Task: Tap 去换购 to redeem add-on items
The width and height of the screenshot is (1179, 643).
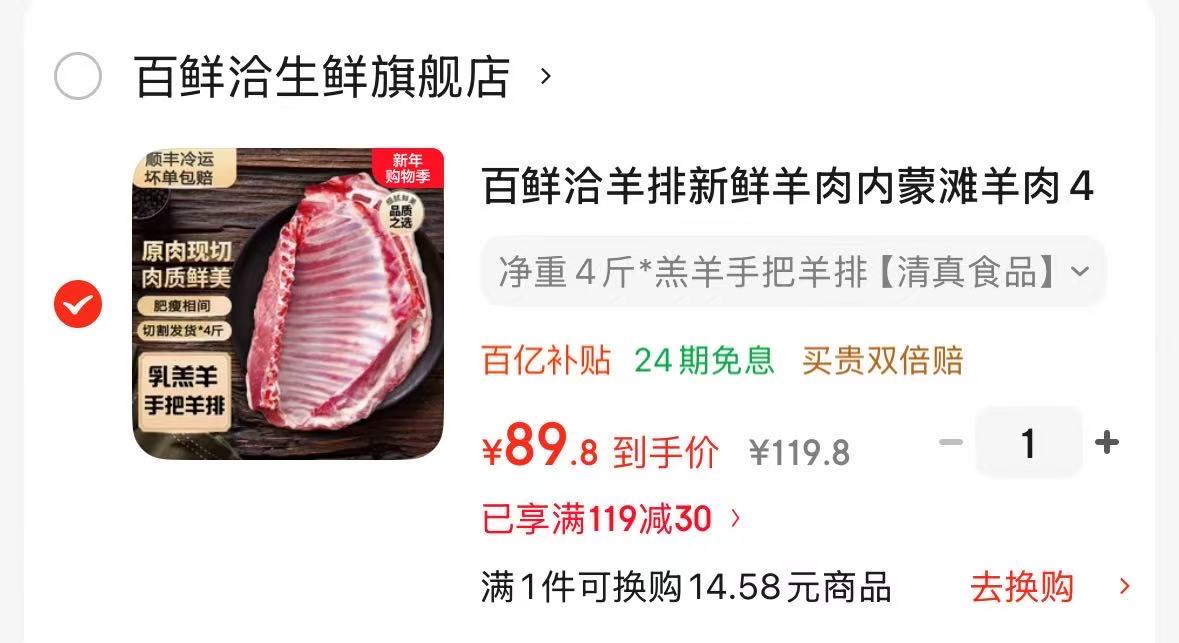Action: [x=1048, y=587]
